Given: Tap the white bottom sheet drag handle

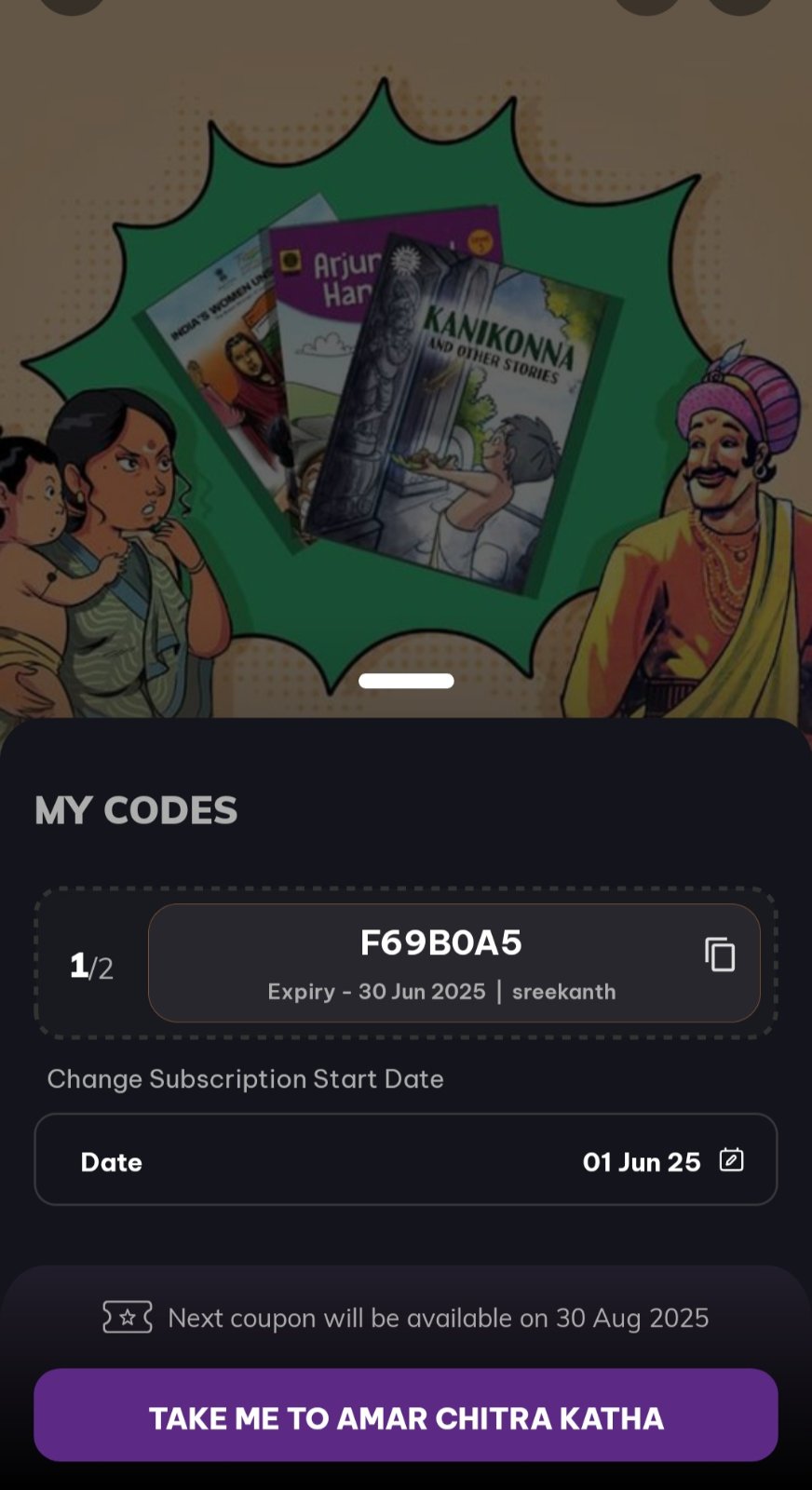Looking at the screenshot, I should (406, 681).
